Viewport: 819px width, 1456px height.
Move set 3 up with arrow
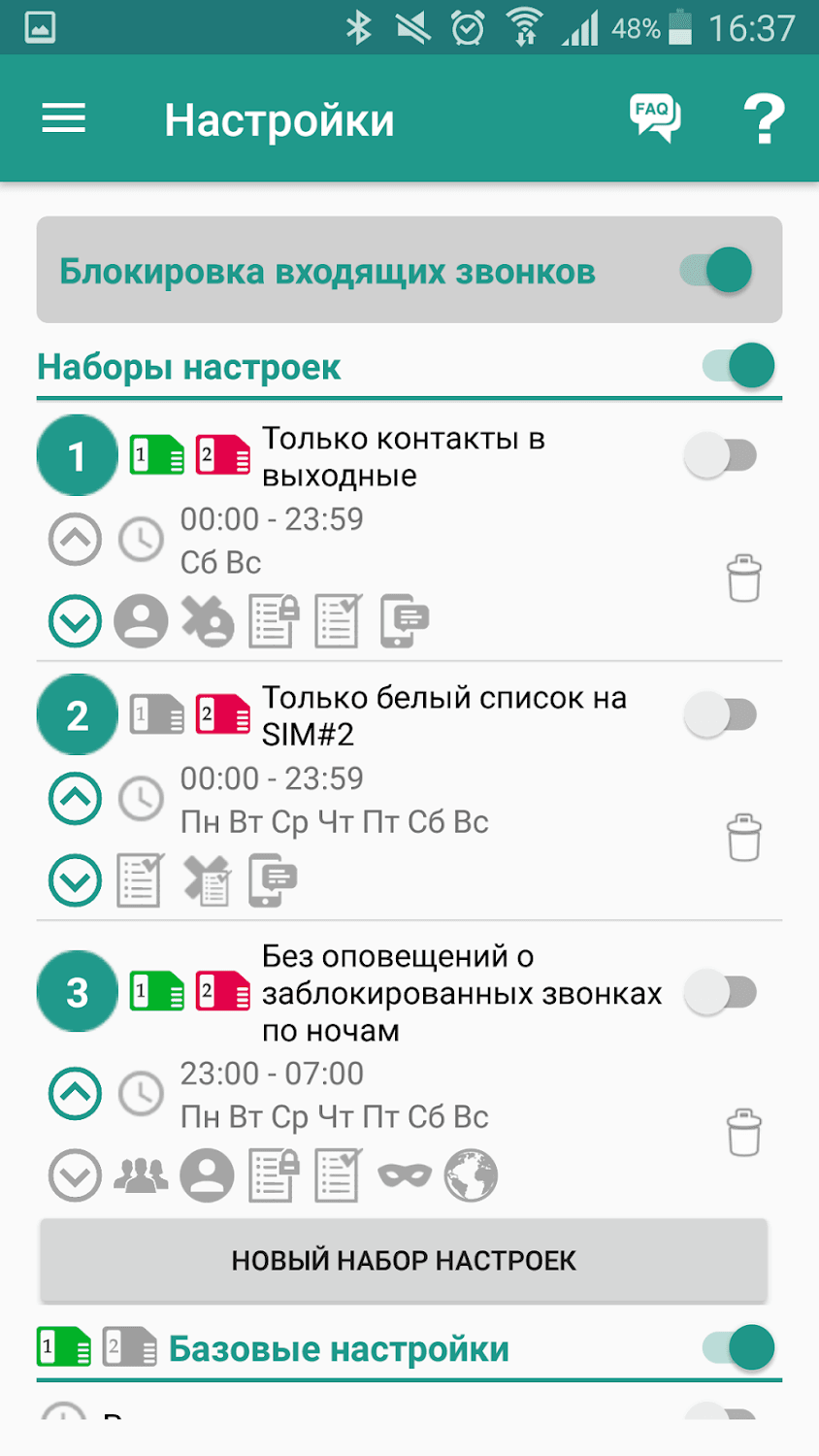pos(75,1094)
